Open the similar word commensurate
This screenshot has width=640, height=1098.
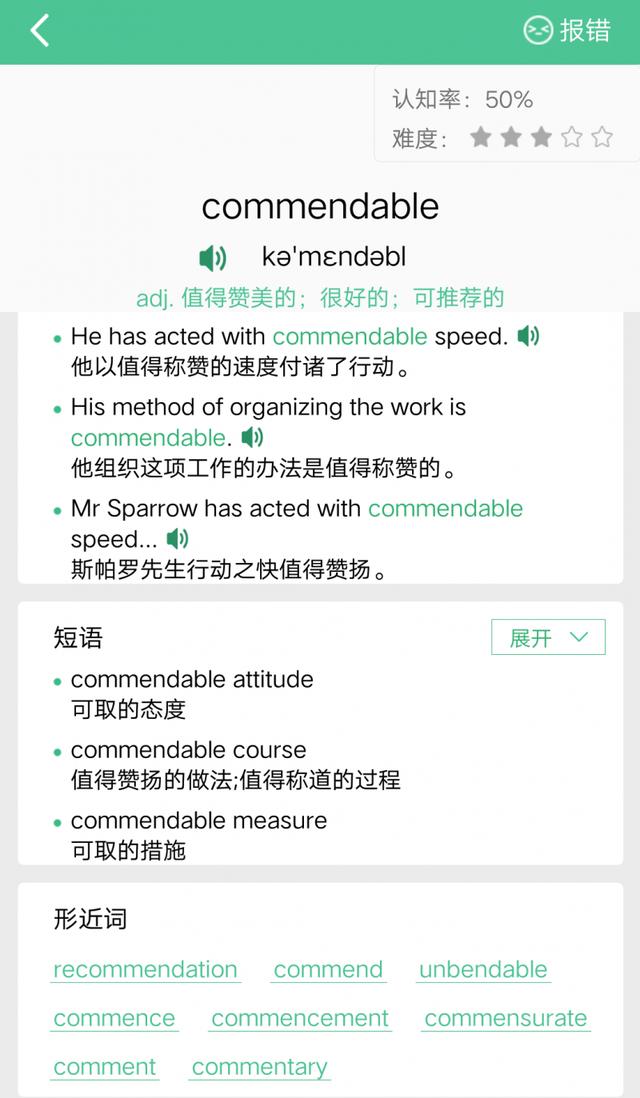(506, 1018)
